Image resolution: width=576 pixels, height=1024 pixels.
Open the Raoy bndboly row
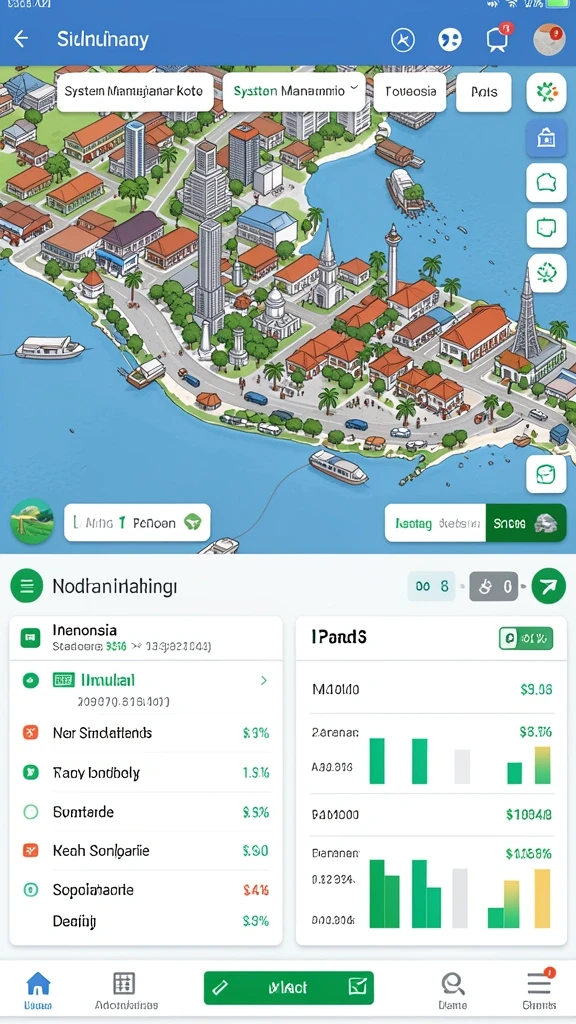tap(146, 773)
